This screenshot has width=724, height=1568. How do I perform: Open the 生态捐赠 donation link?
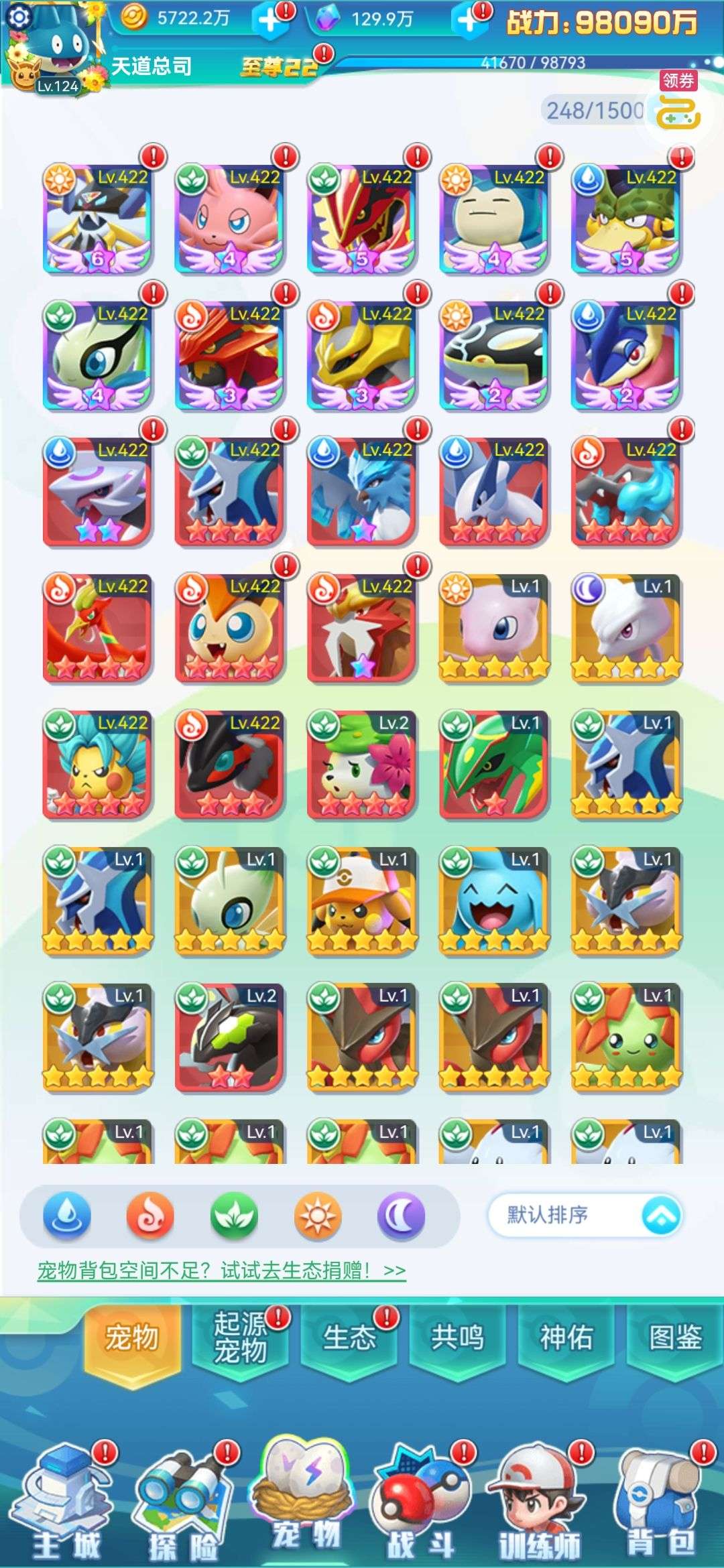[x=221, y=1270]
